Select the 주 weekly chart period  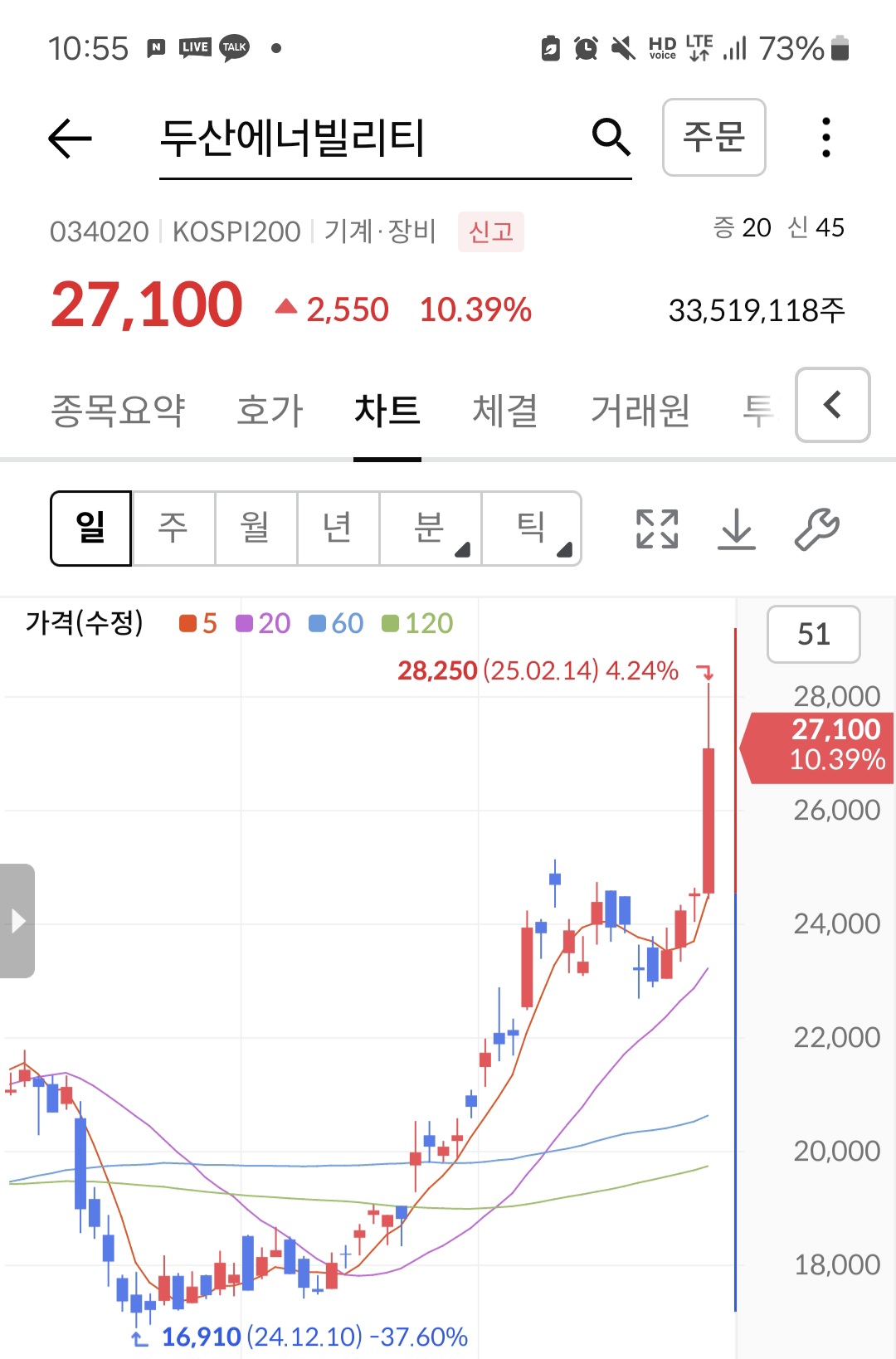[x=173, y=528]
